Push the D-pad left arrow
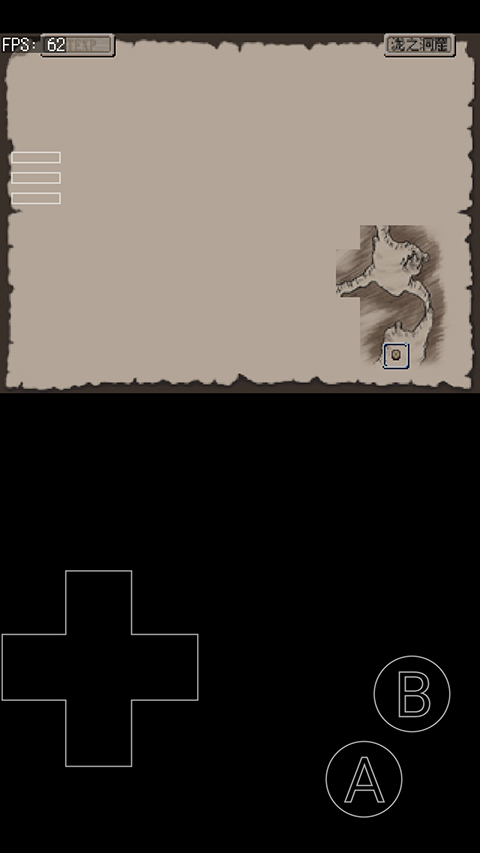The image size is (480, 853). (x=34, y=667)
